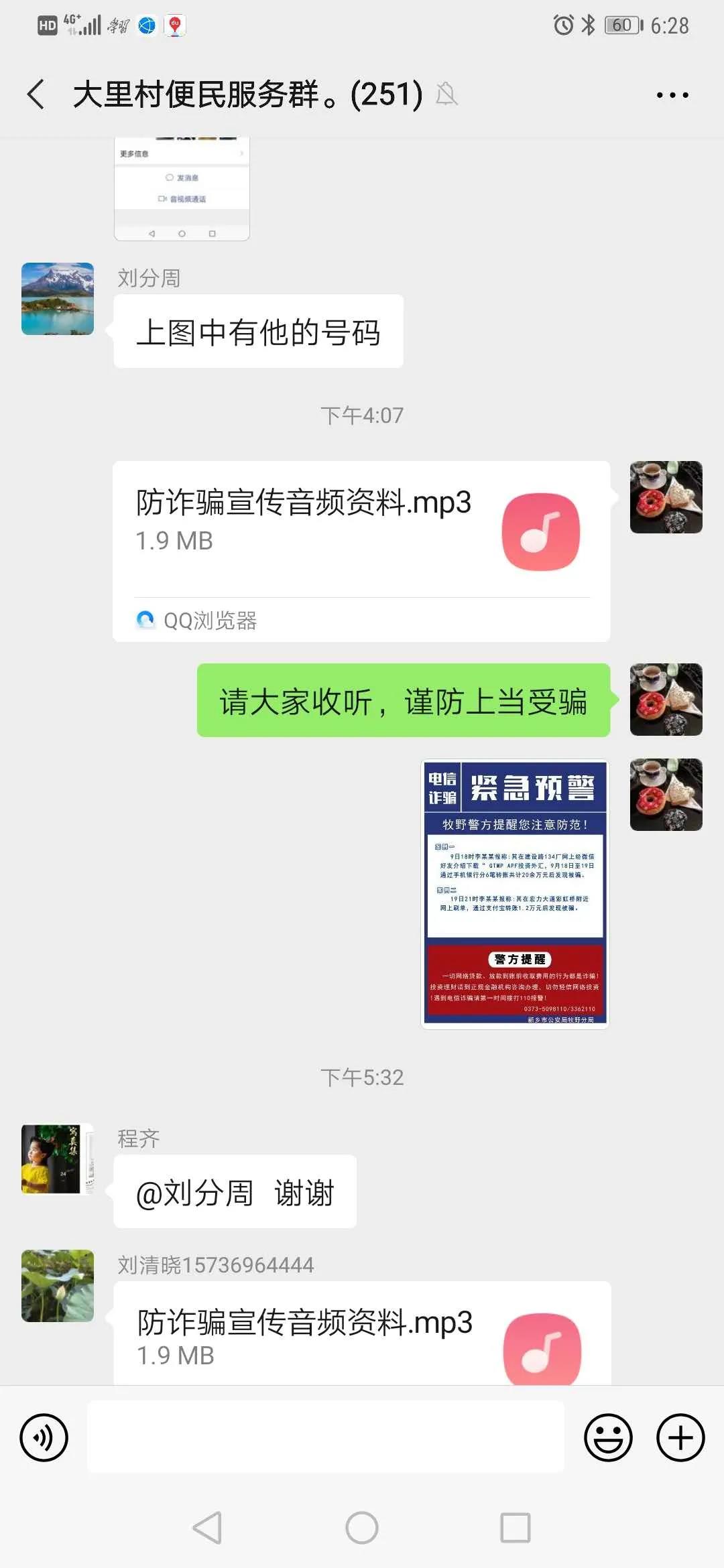Switch to voice message input

tap(44, 1438)
